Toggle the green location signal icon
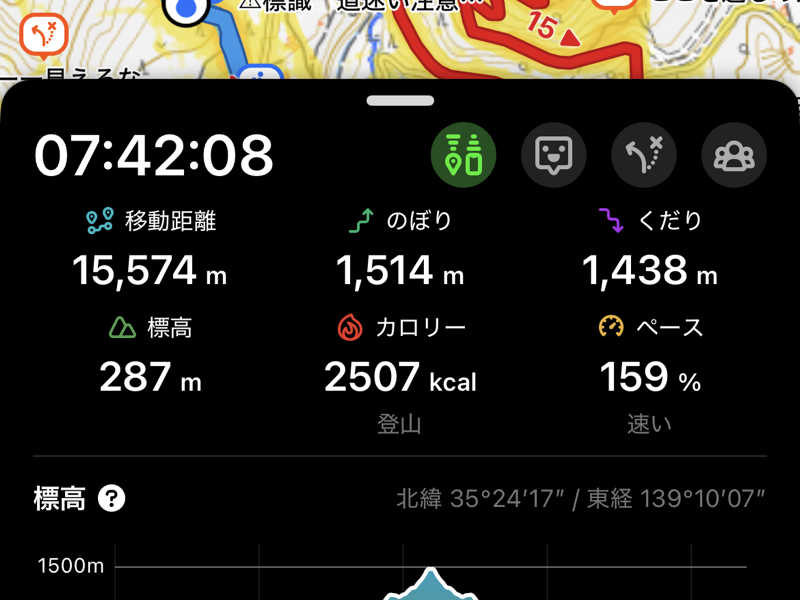 463,156
